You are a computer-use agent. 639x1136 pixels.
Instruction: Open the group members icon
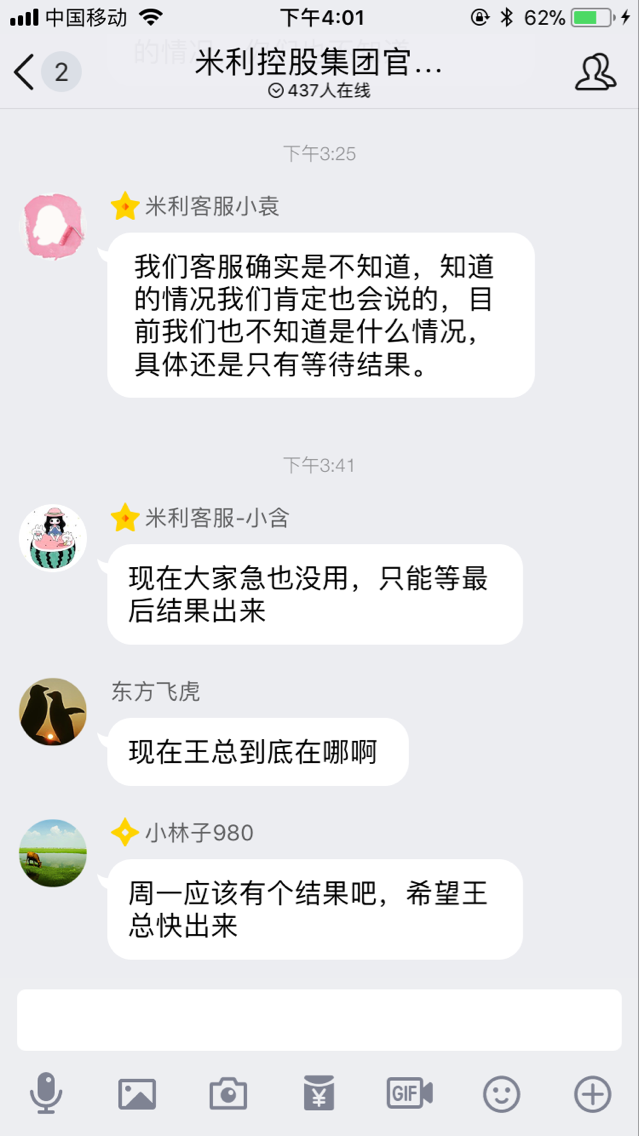[595, 72]
